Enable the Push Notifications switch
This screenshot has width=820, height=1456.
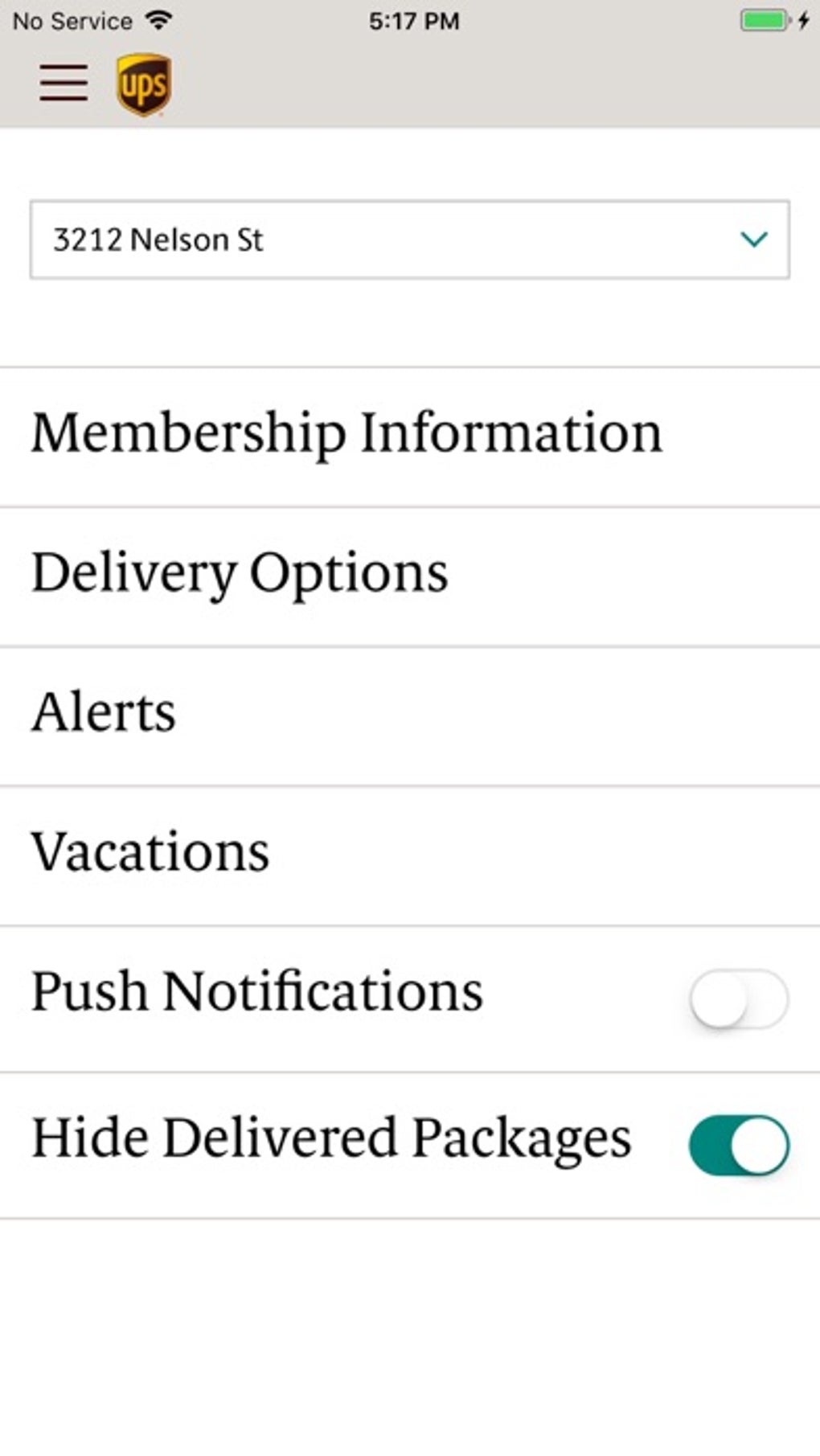point(738,999)
